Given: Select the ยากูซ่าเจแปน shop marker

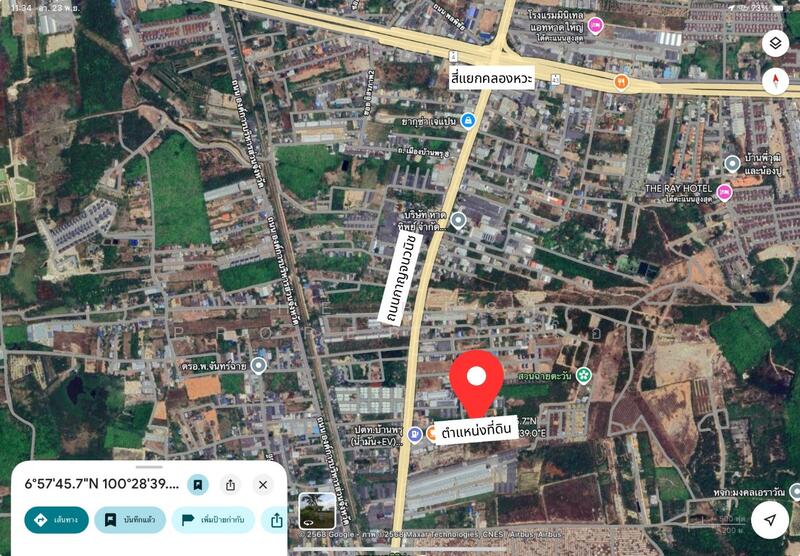Looking at the screenshot, I should tap(468, 121).
